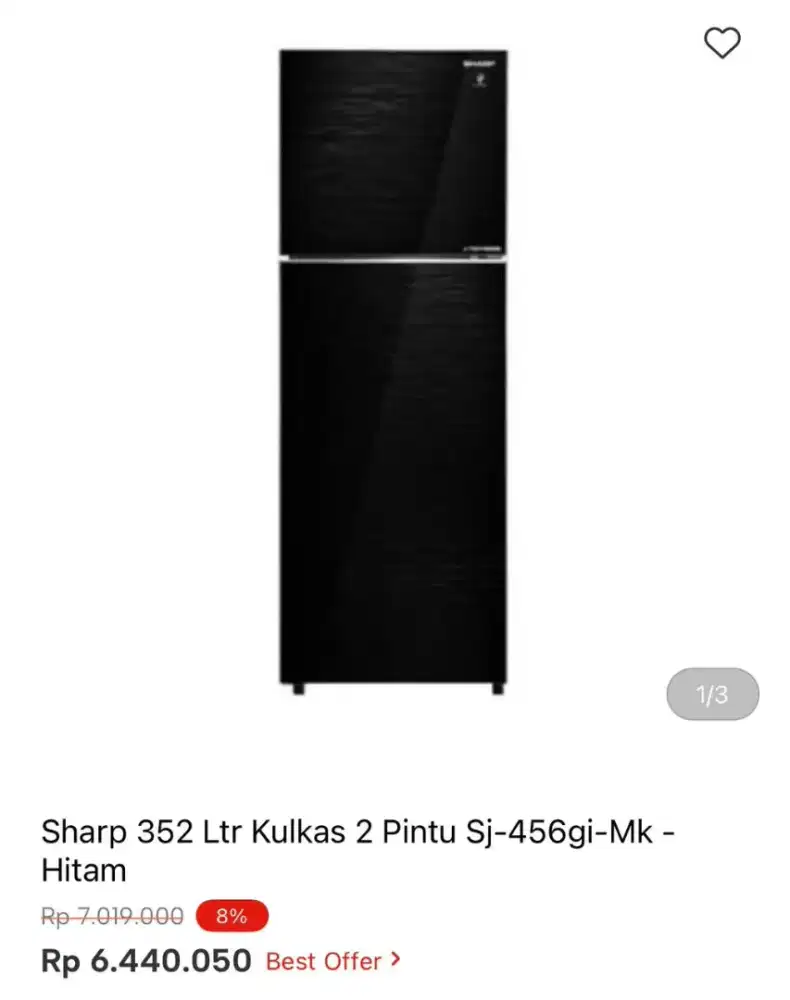Tap the heart icon to favorite this fridge
Viewport: 790px width, 1000px height.
coord(722,43)
